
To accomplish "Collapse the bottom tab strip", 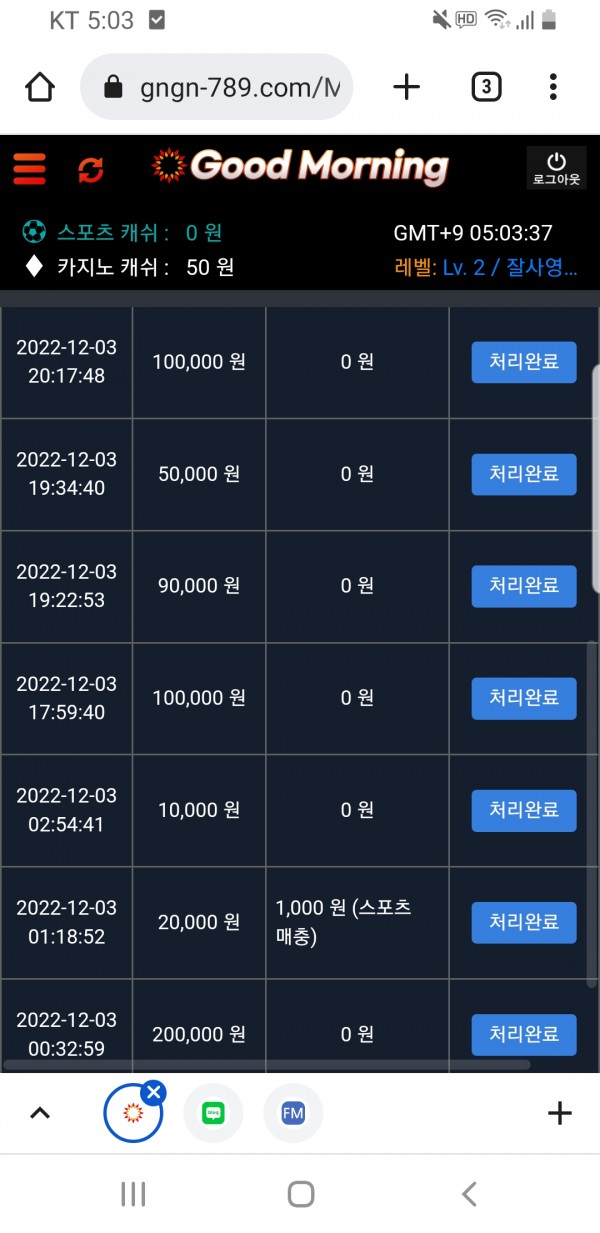I will pyautogui.click(x=40, y=1113).
